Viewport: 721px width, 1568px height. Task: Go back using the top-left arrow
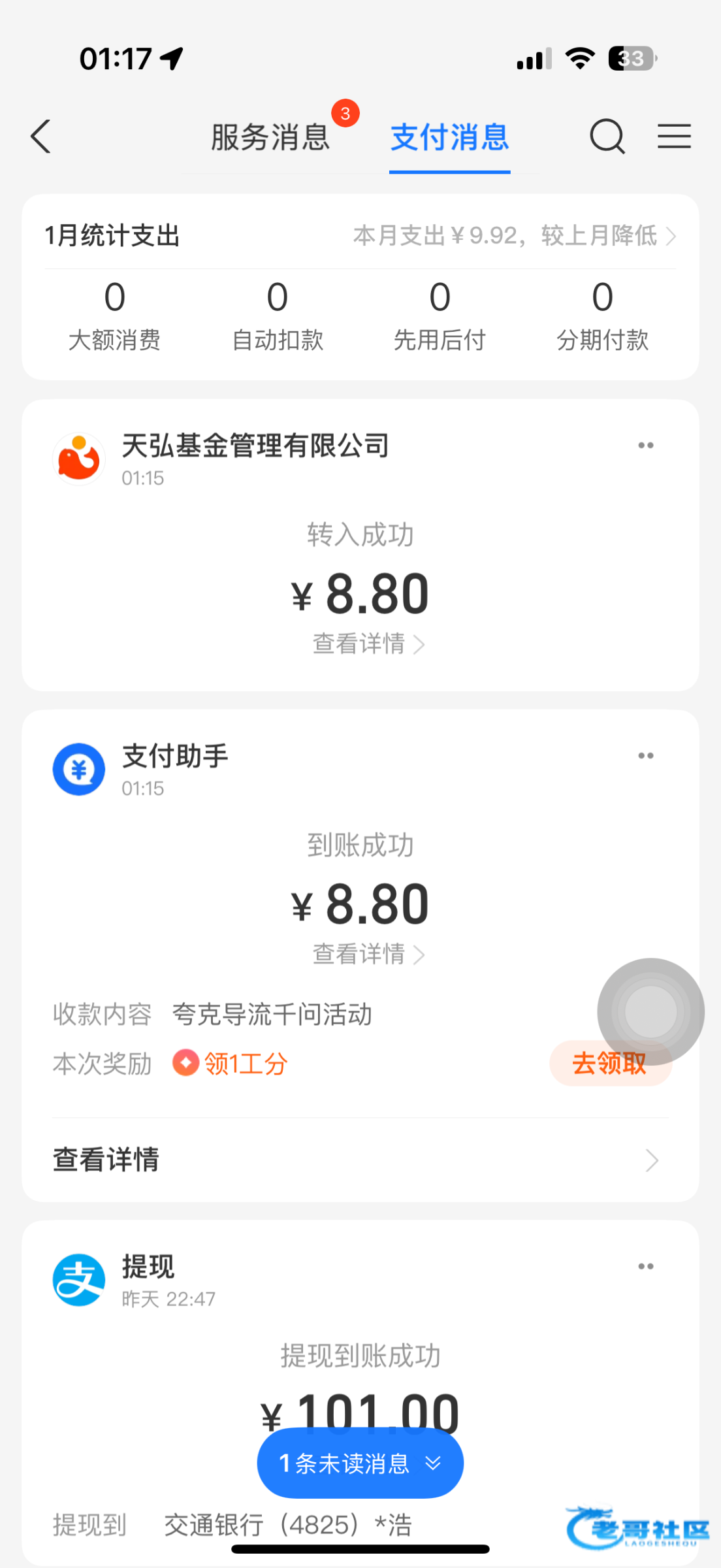40,137
